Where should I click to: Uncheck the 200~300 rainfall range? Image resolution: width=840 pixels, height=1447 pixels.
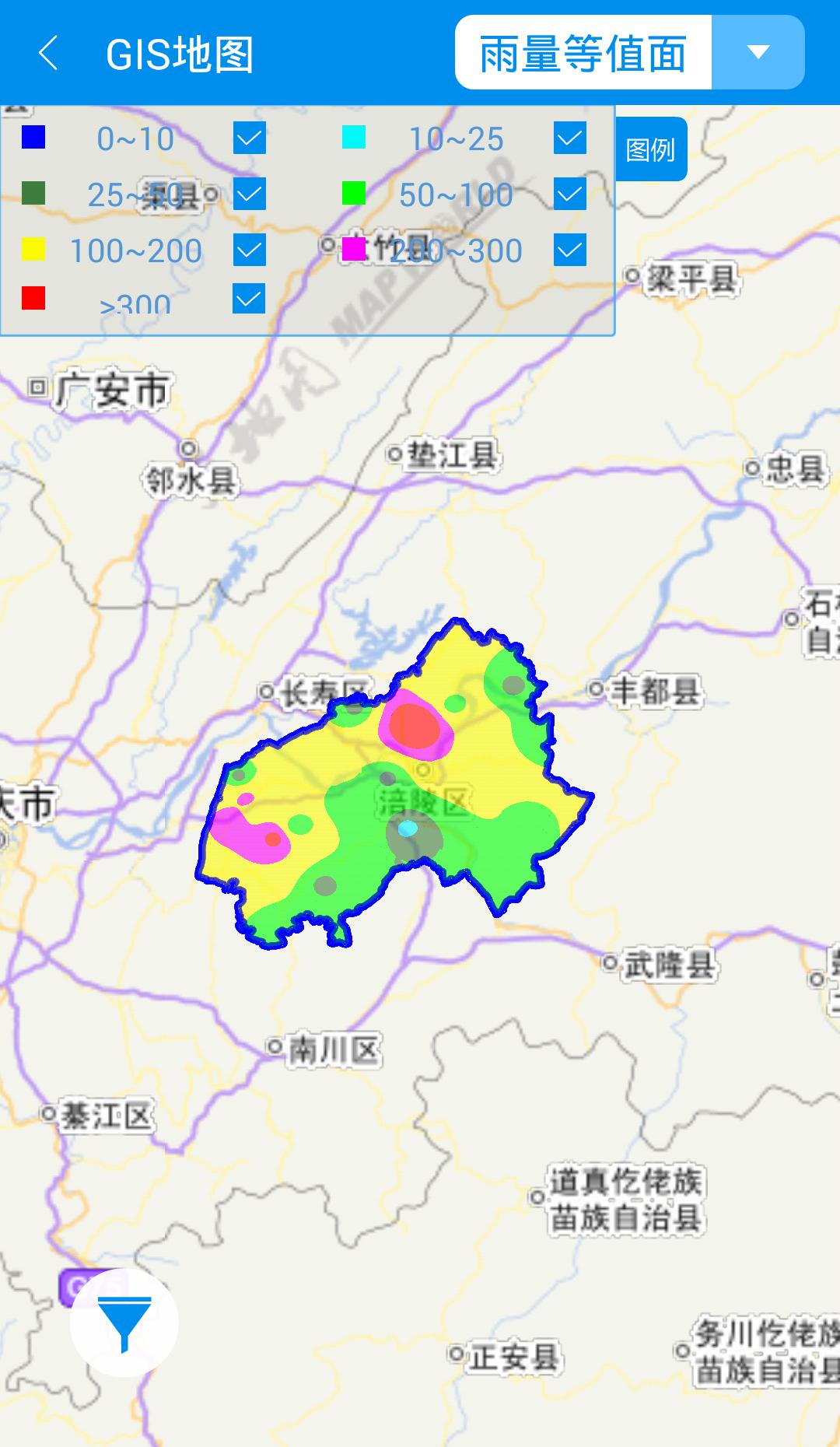tap(570, 251)
